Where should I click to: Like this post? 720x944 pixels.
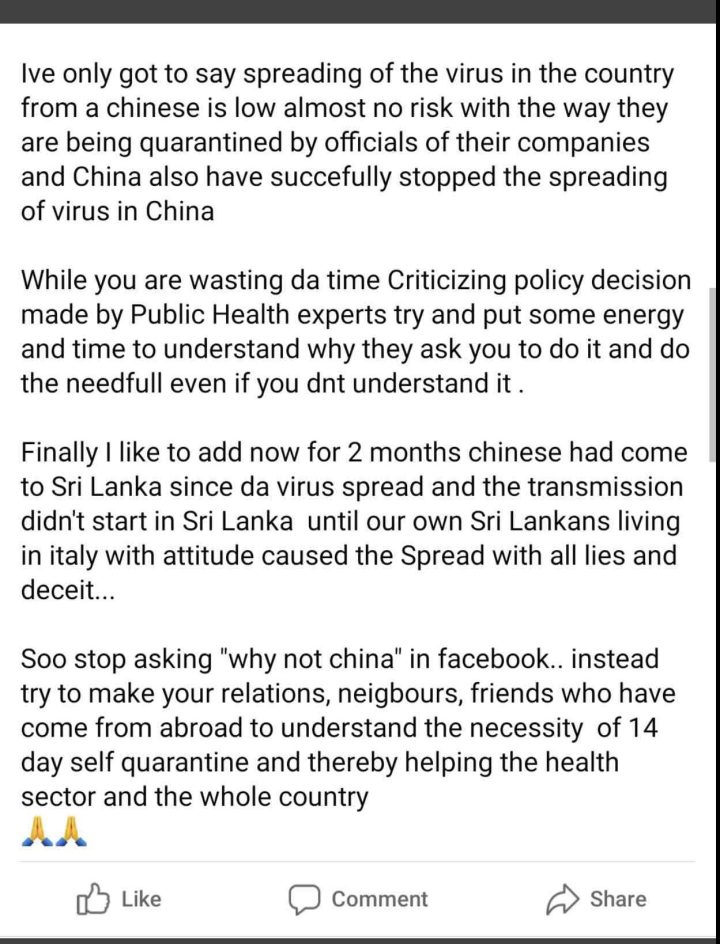tap(118, 899)
